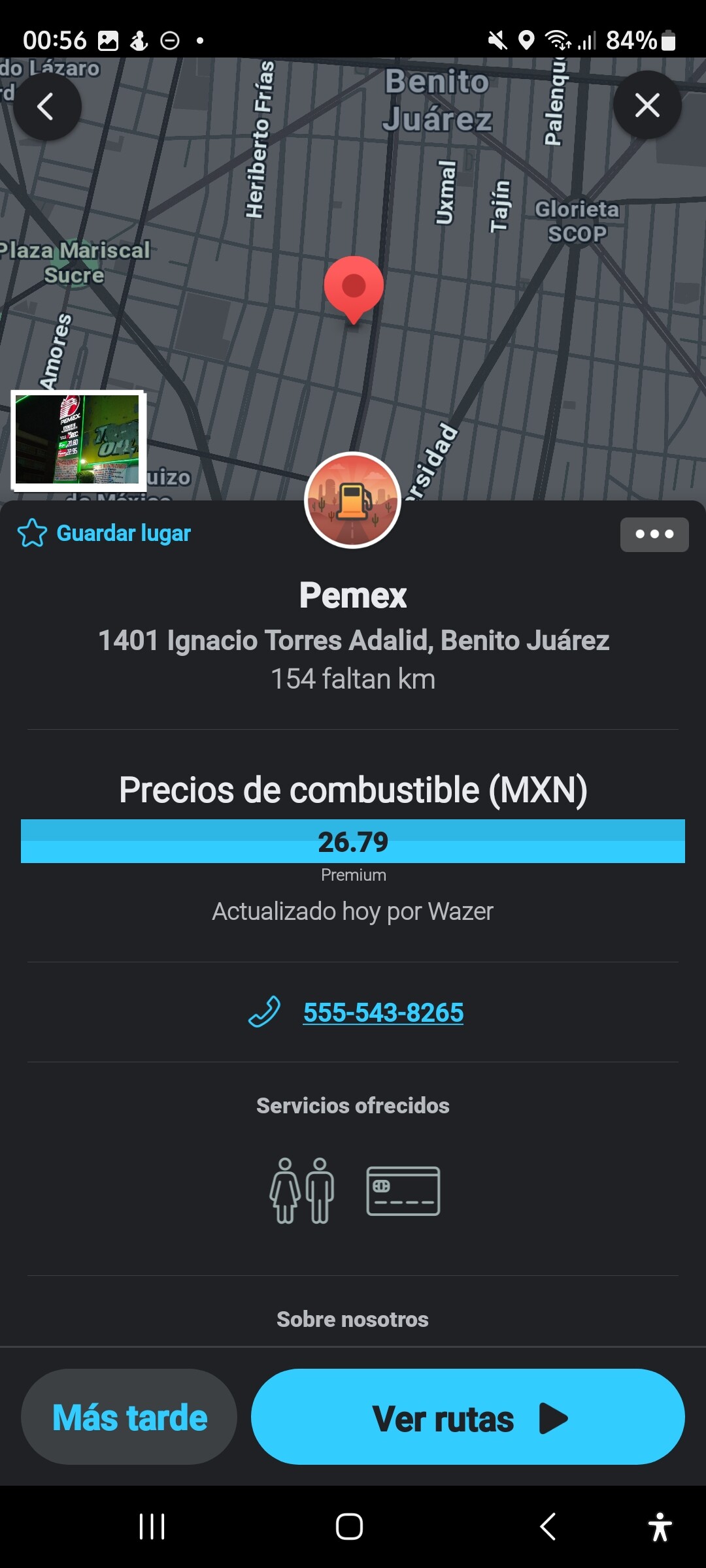706x1568 pixels.
Task: Select the Premium 26.79 fuel price bar
Action: point(353,841)
